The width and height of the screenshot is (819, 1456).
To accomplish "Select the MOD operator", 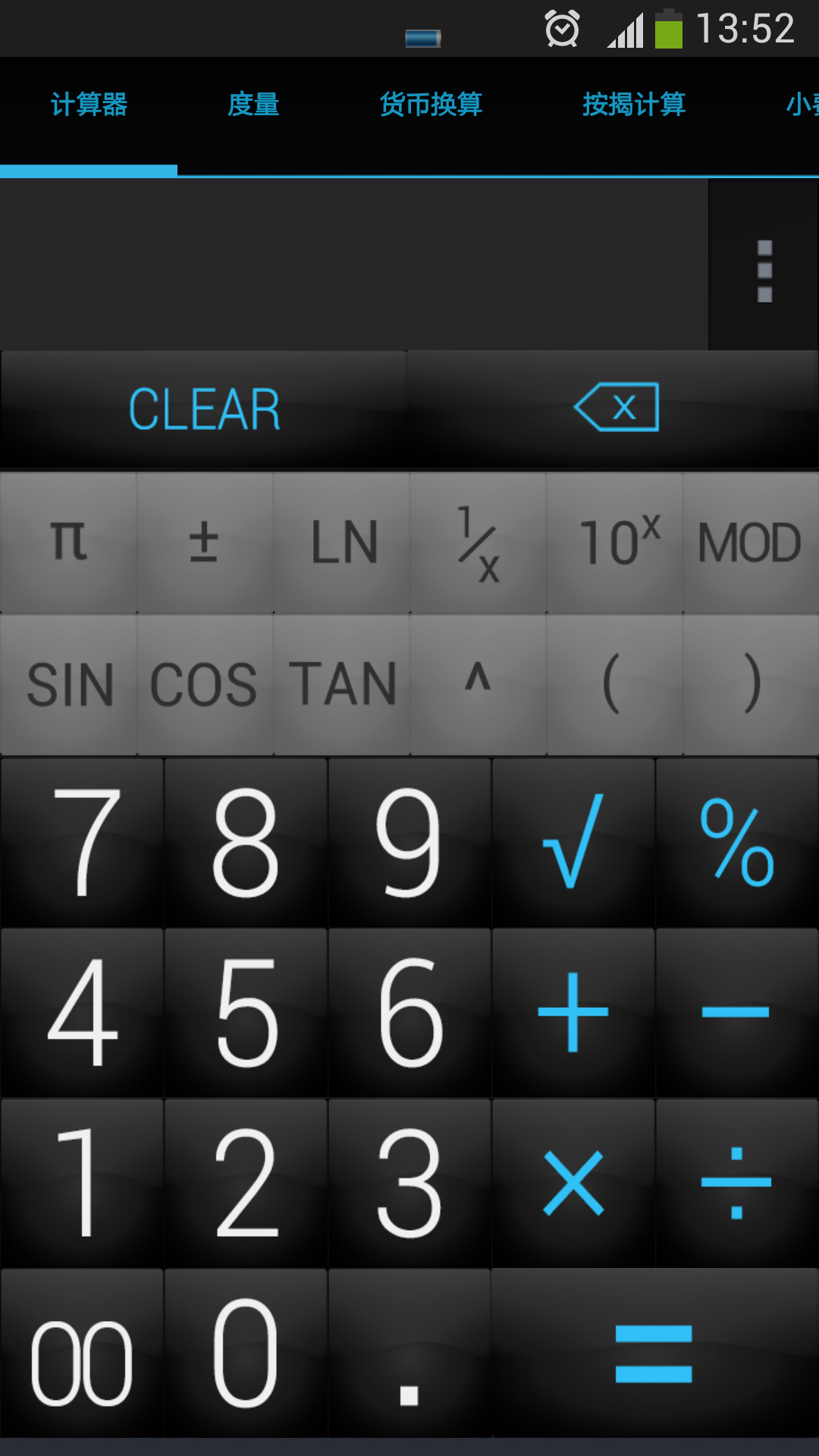I will click(749, 543).
